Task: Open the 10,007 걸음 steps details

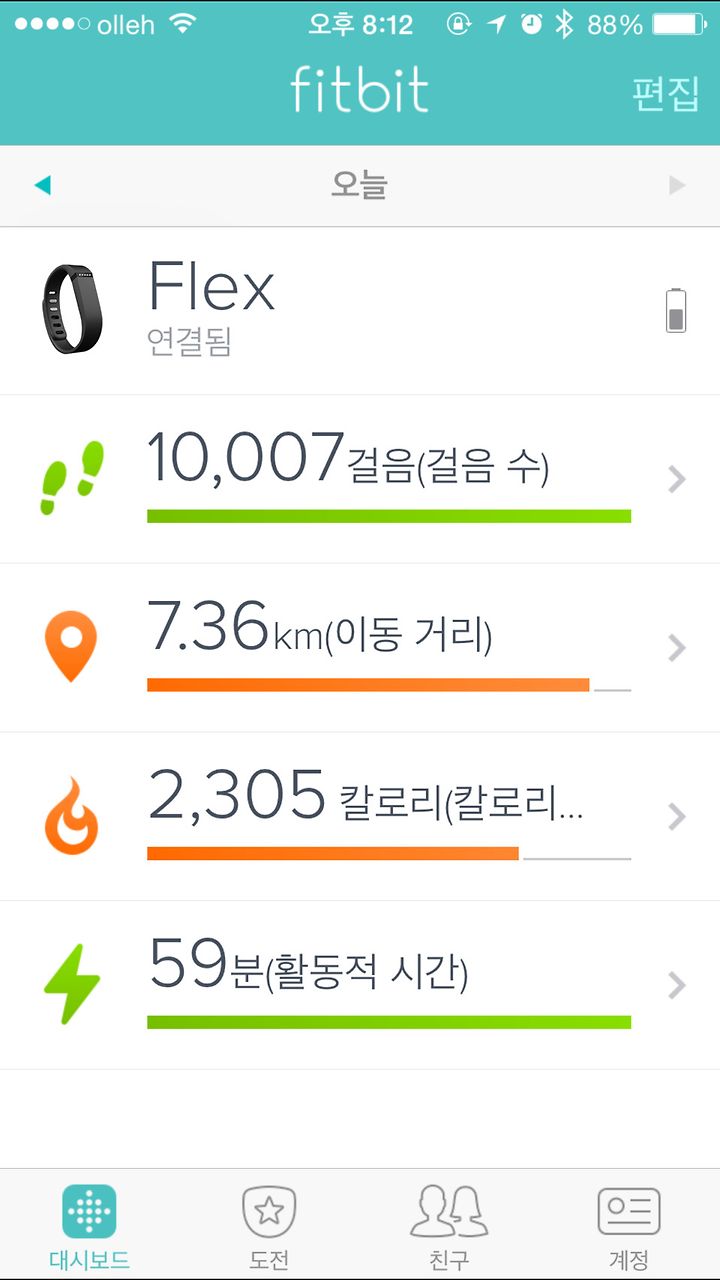Action: pos(360,479)
